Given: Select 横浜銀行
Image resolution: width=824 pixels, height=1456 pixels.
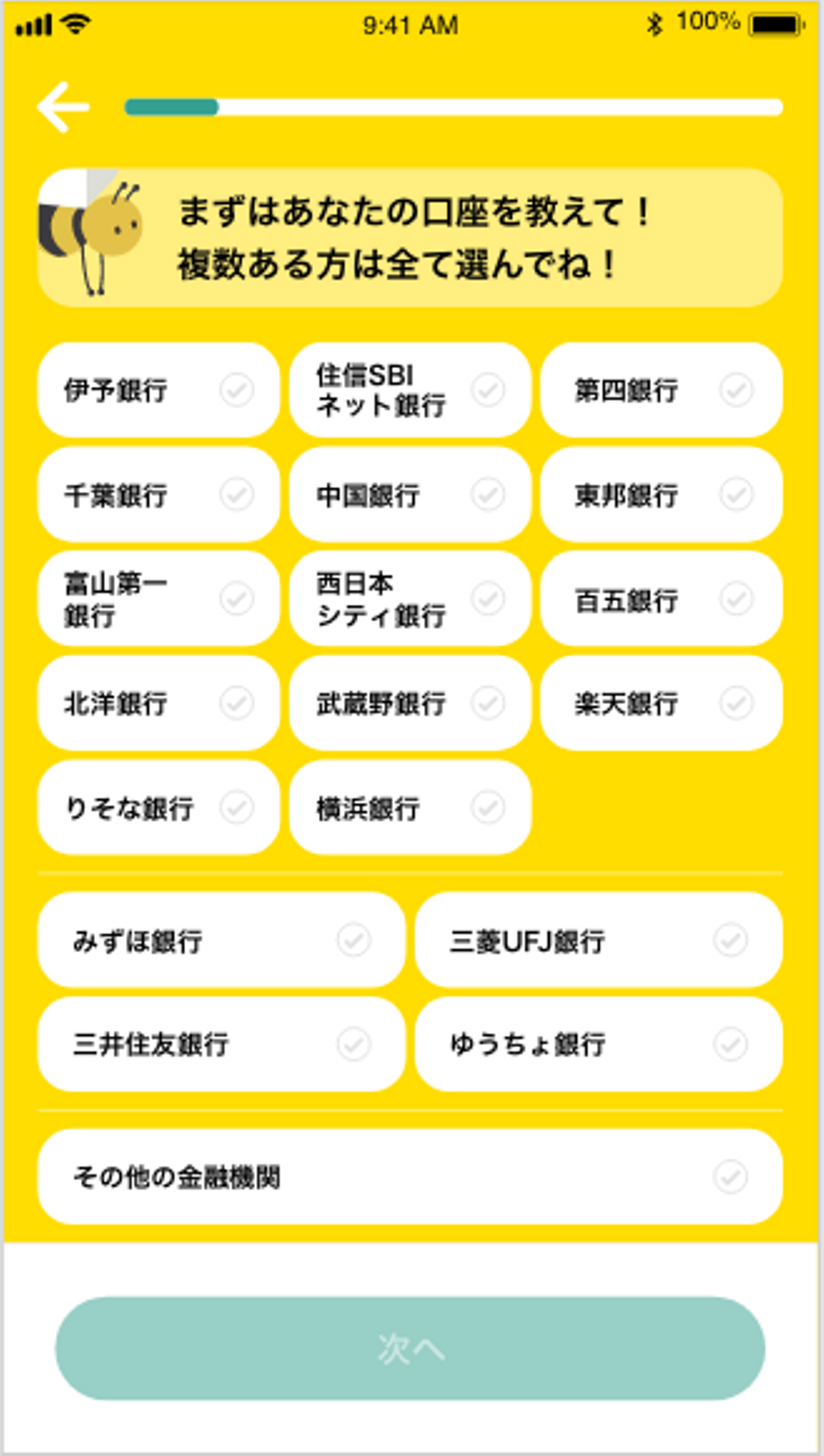Looking at the screenshot, I should [410, 807].
